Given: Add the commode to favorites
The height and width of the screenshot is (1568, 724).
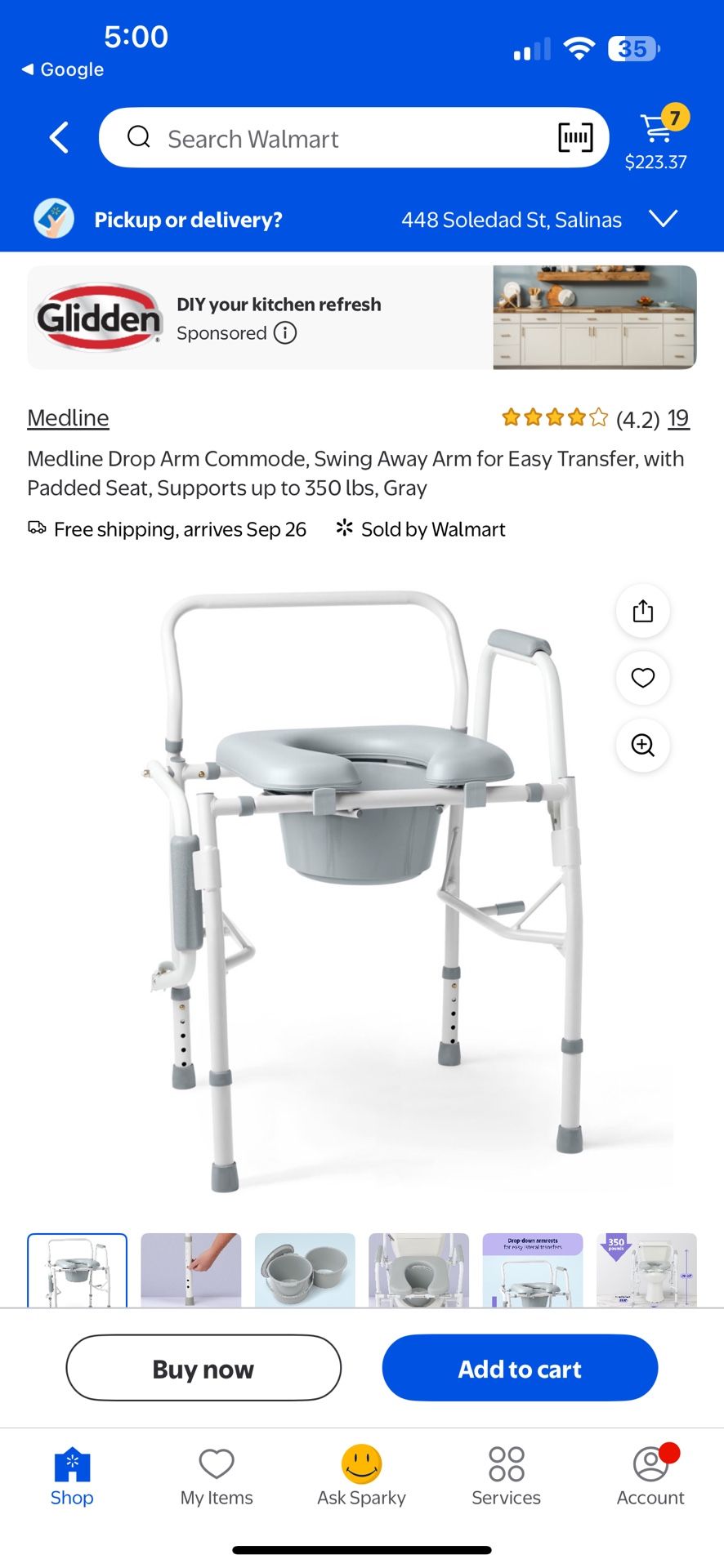Looking at the screenshot, I should coord(643,678).
